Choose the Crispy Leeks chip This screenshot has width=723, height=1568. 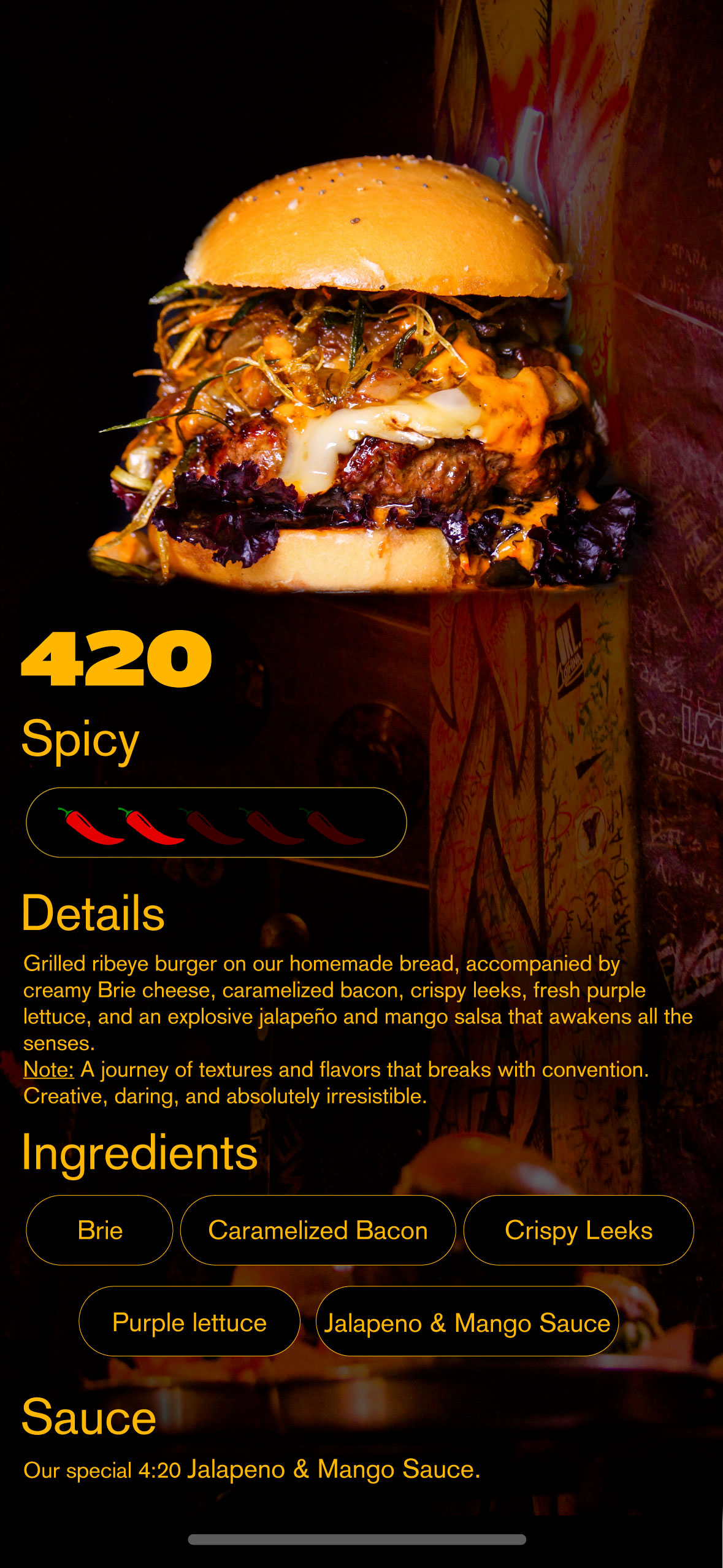click(x=578, y=1231)
